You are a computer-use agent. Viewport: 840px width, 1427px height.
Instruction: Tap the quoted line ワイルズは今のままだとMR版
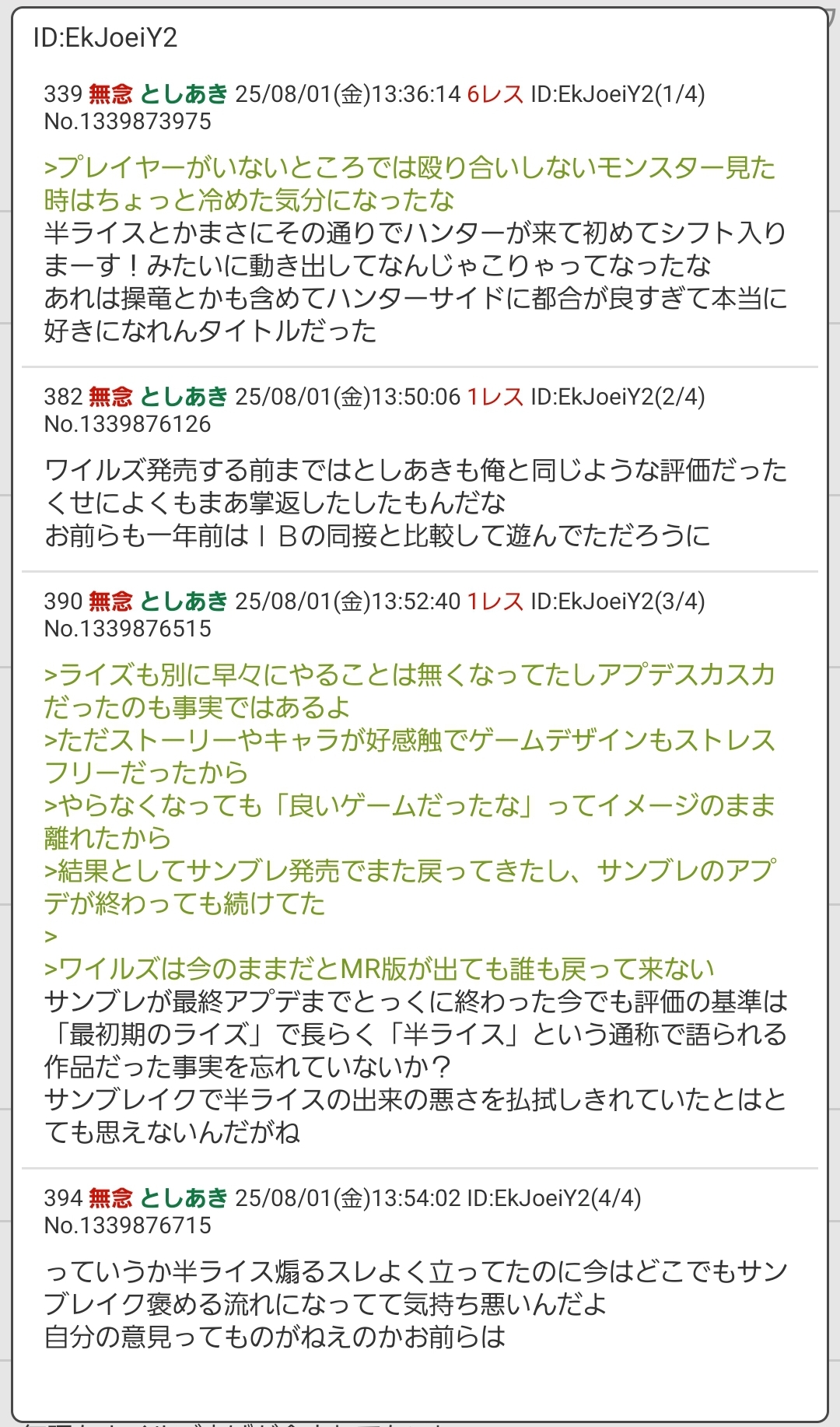coord(379,969)
